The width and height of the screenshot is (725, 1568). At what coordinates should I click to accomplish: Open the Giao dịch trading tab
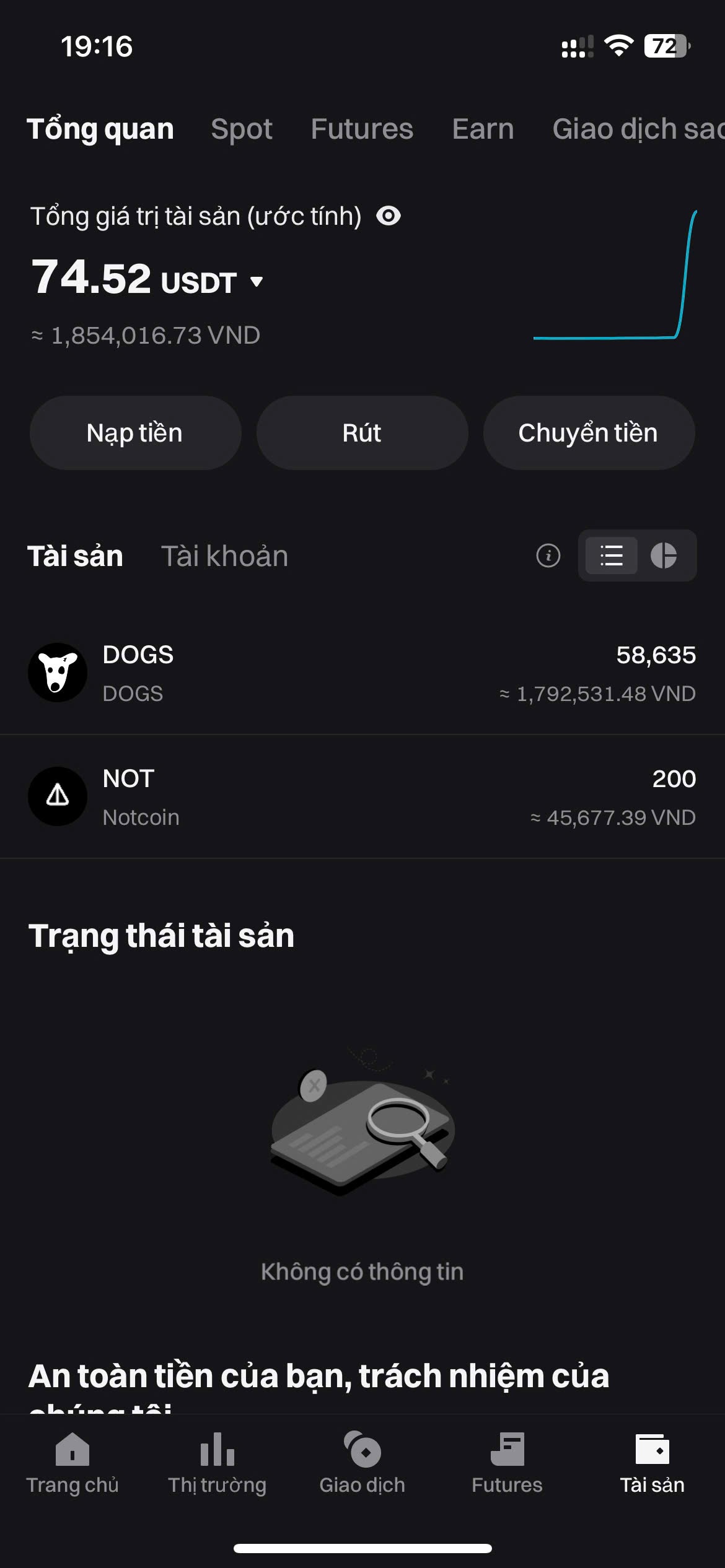tap(362, 1465)
